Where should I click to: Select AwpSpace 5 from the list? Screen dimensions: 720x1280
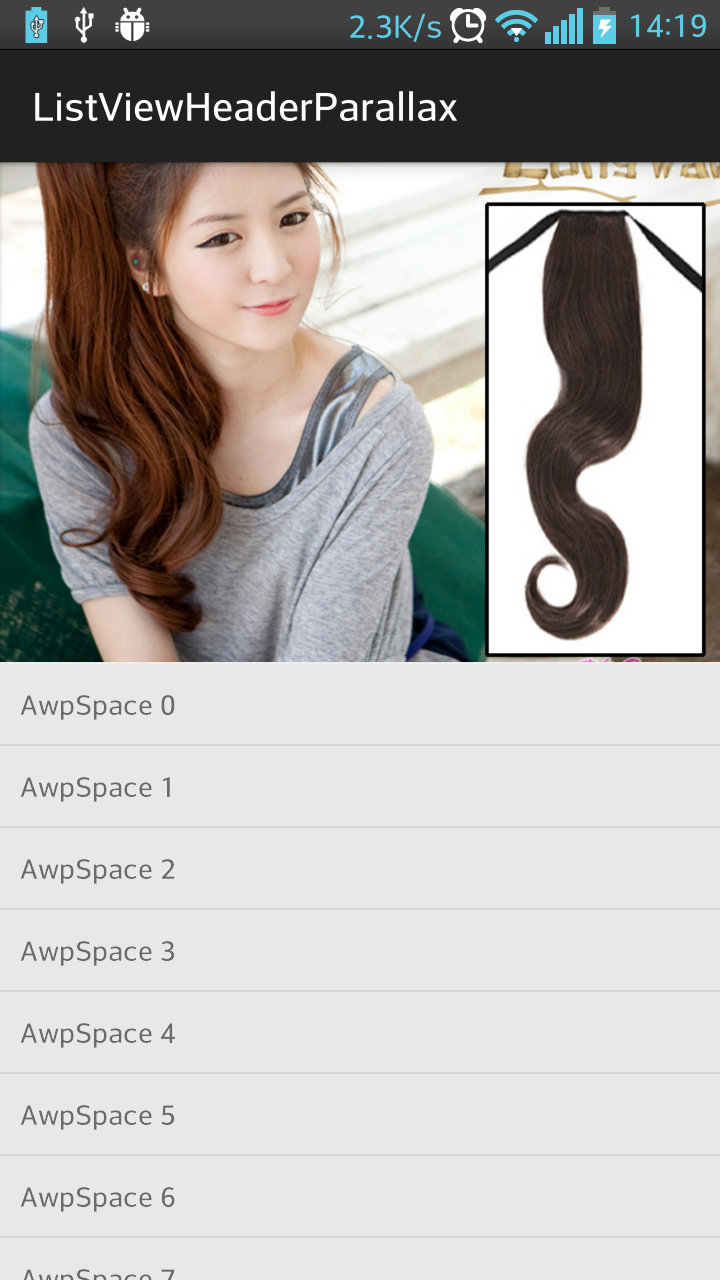(x=360, y=1115)
